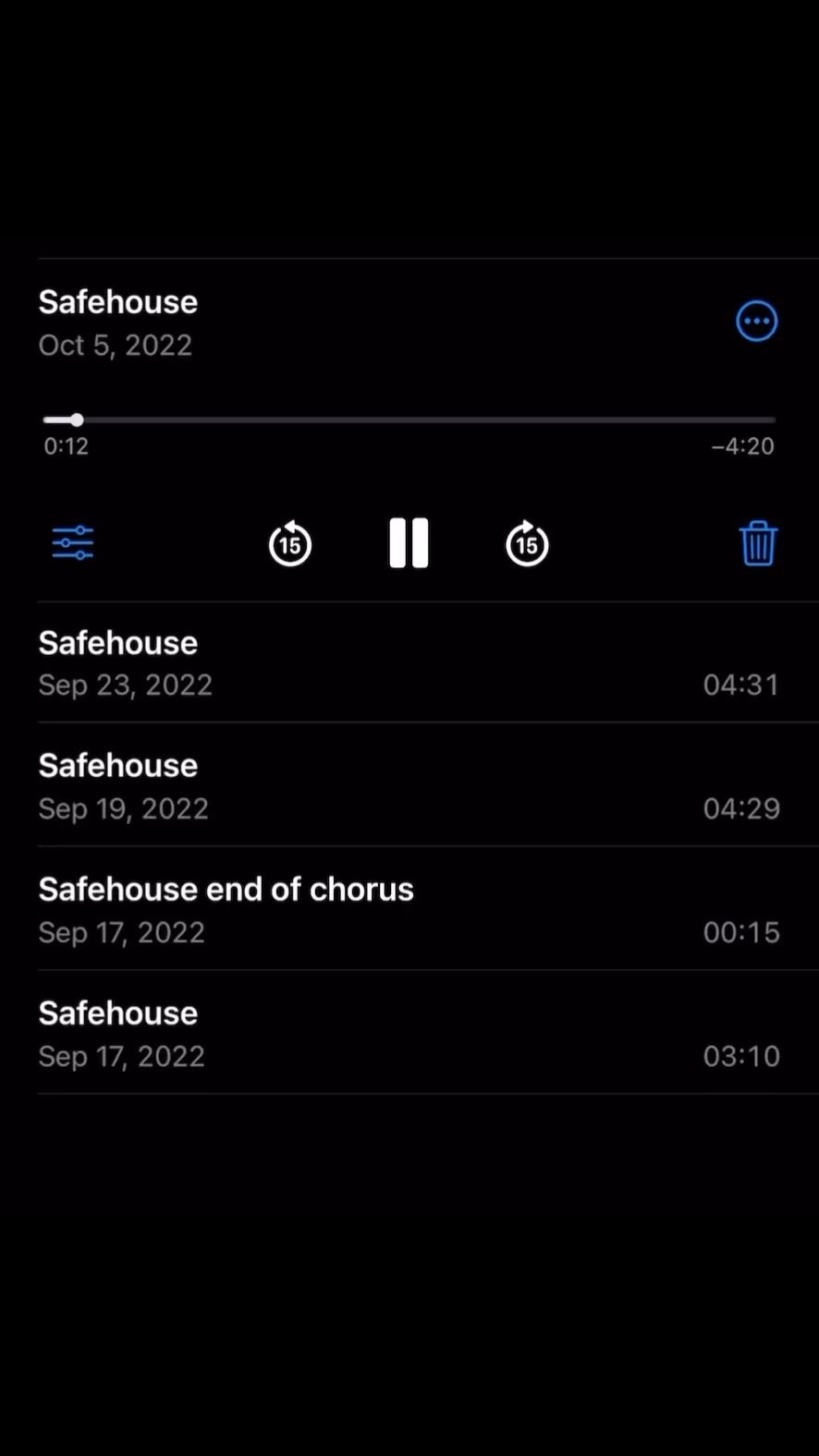Pause the playing Safehouse recording
This screenshot has height=1456, width=819.
[x=409, y=543]
